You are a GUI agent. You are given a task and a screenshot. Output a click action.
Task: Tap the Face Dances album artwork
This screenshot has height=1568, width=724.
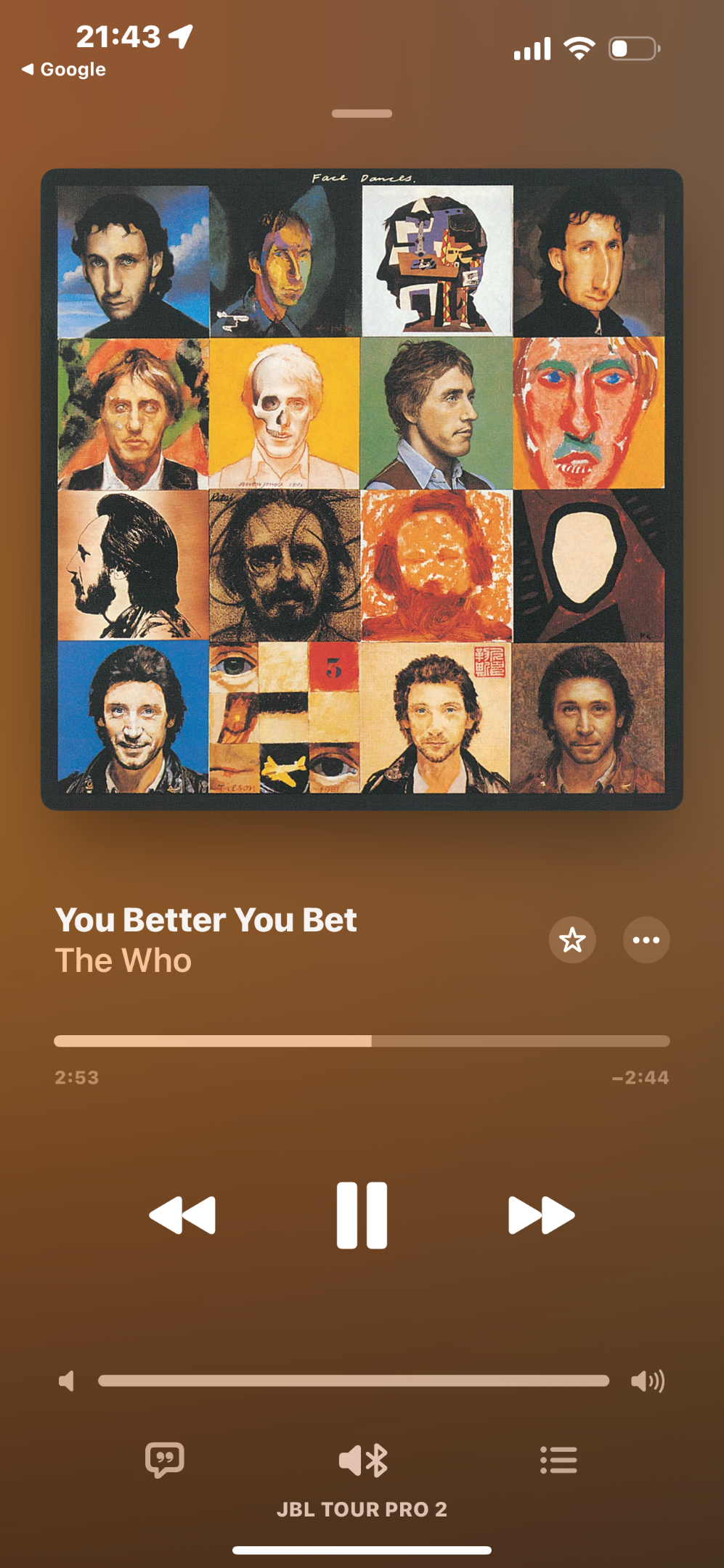(362, 489)
